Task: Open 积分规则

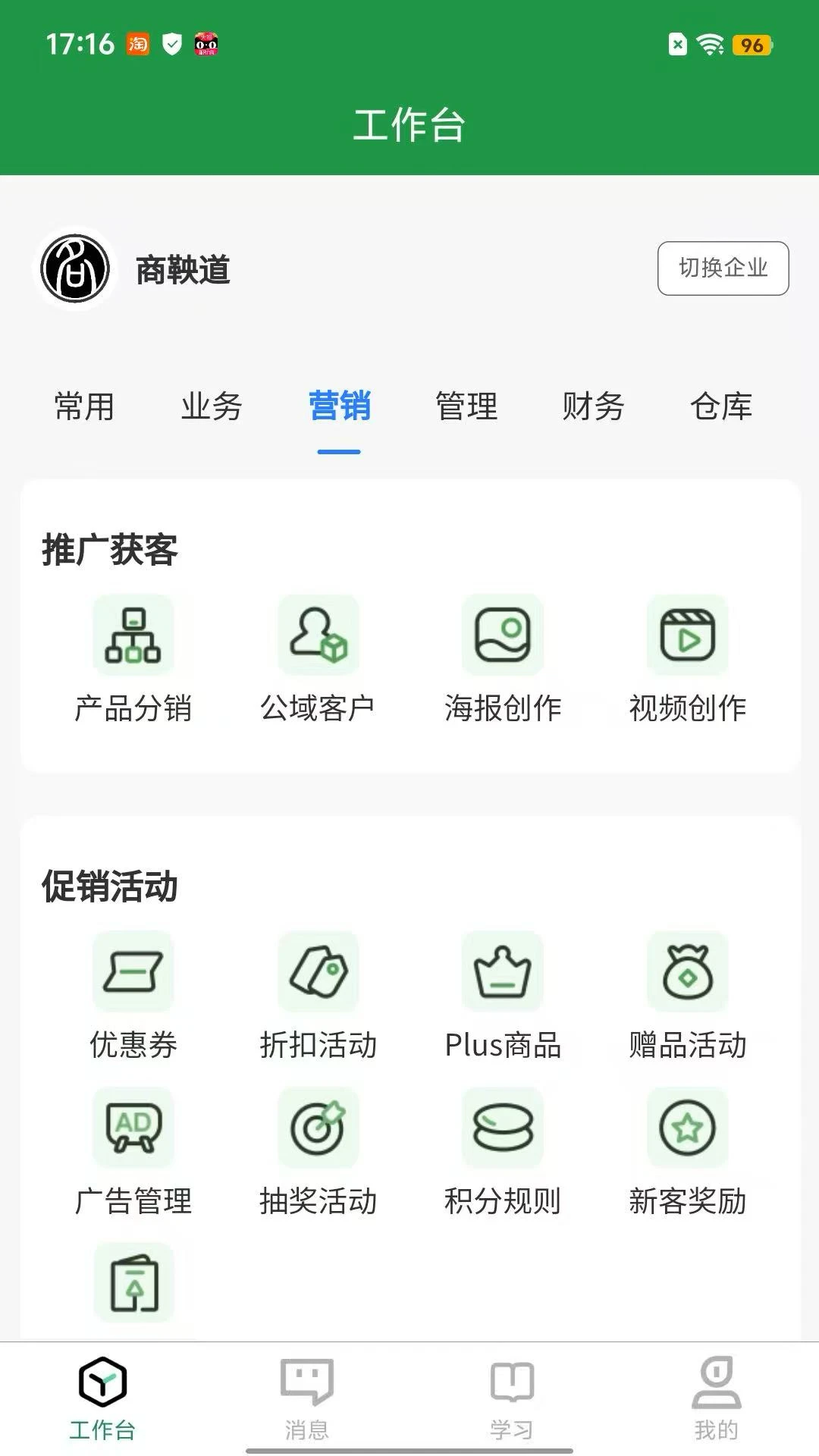Action: pyautogui.click(x=503, y=1151)
